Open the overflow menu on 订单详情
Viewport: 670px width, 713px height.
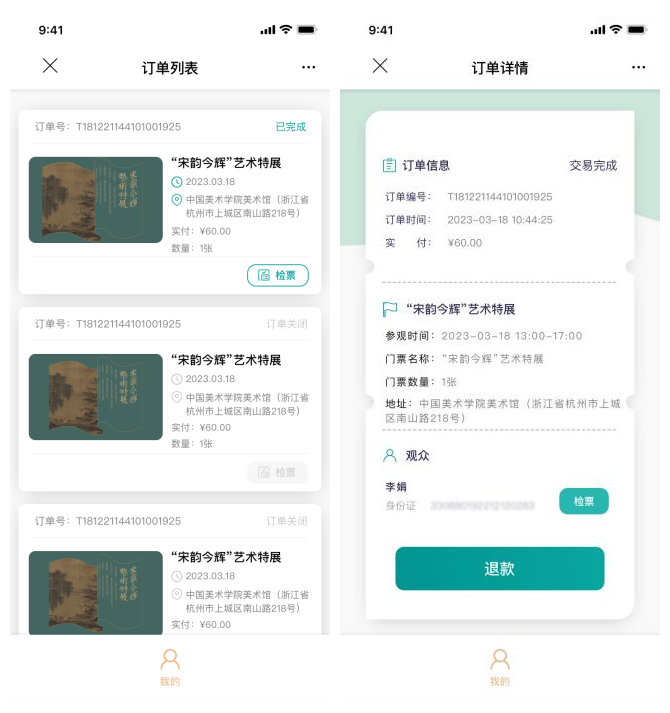click(638, 67)
